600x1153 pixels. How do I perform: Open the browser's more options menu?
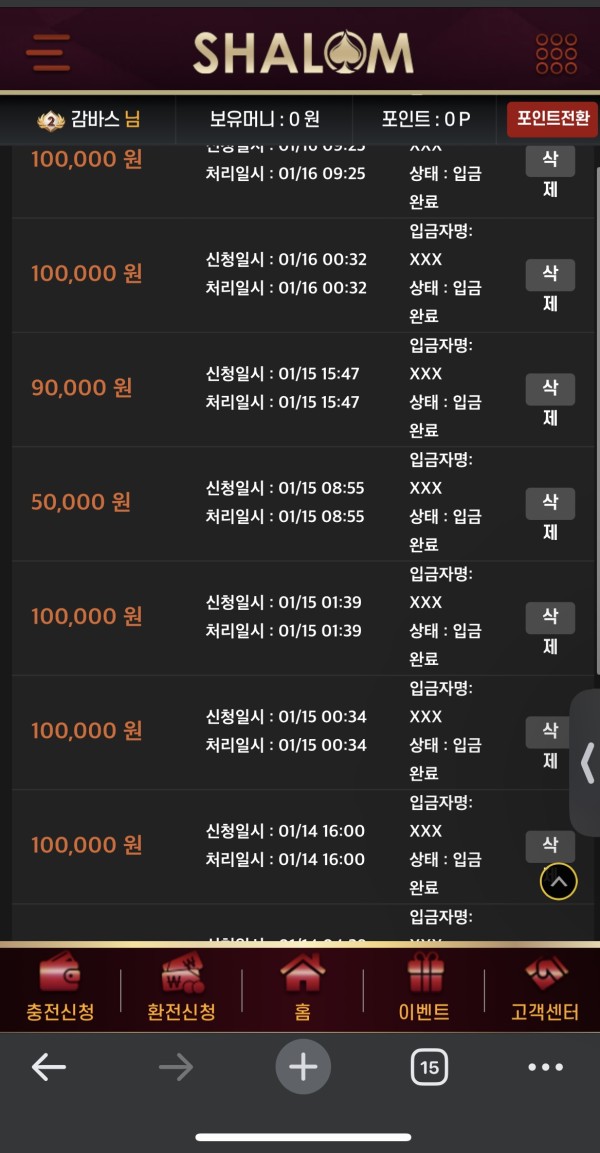[545, 1068]
